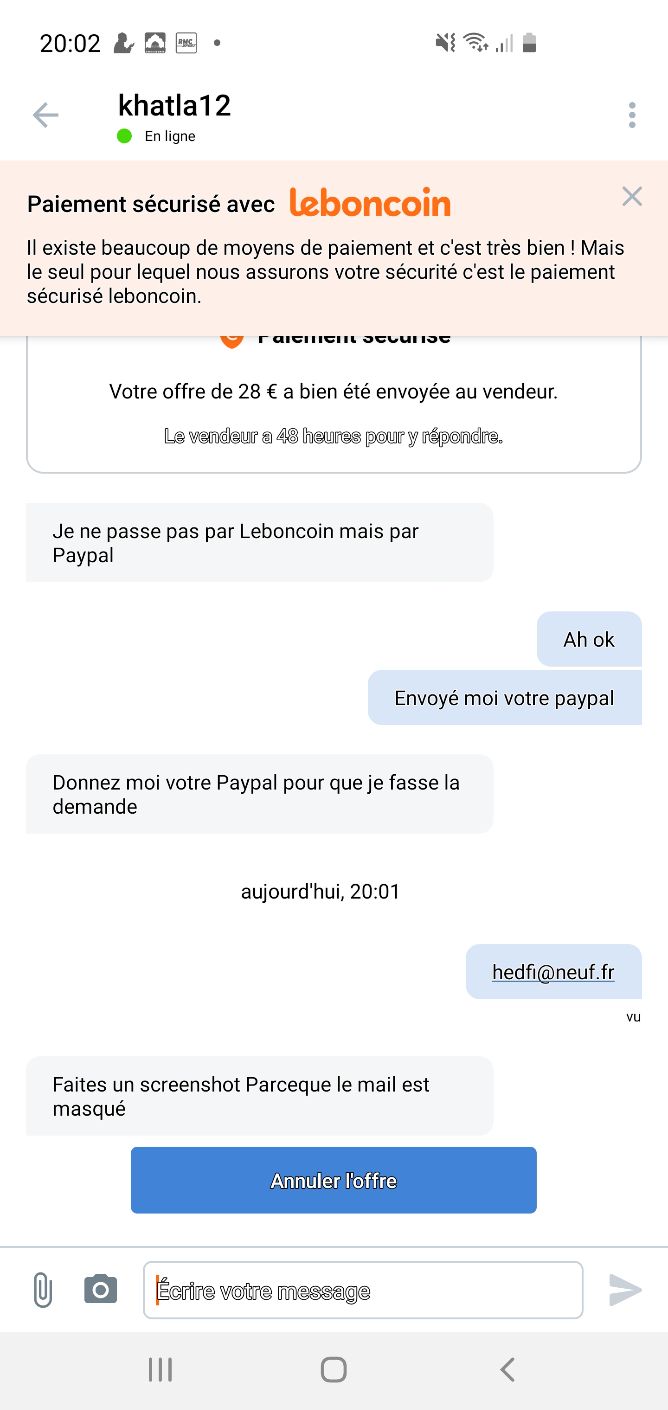Screen dimensions: 668x1410
Task: Tap the Annuler l'offre button
Action: tap(334, 1180)
